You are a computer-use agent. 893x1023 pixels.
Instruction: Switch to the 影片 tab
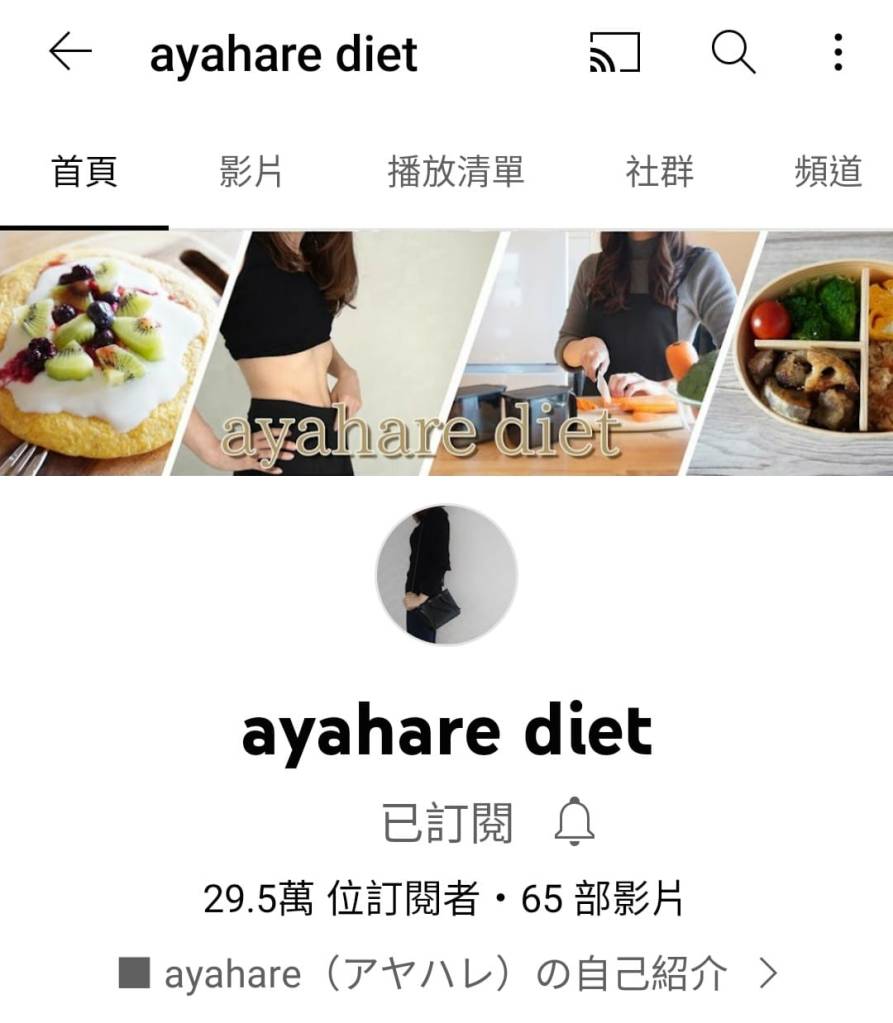(251, 172)
